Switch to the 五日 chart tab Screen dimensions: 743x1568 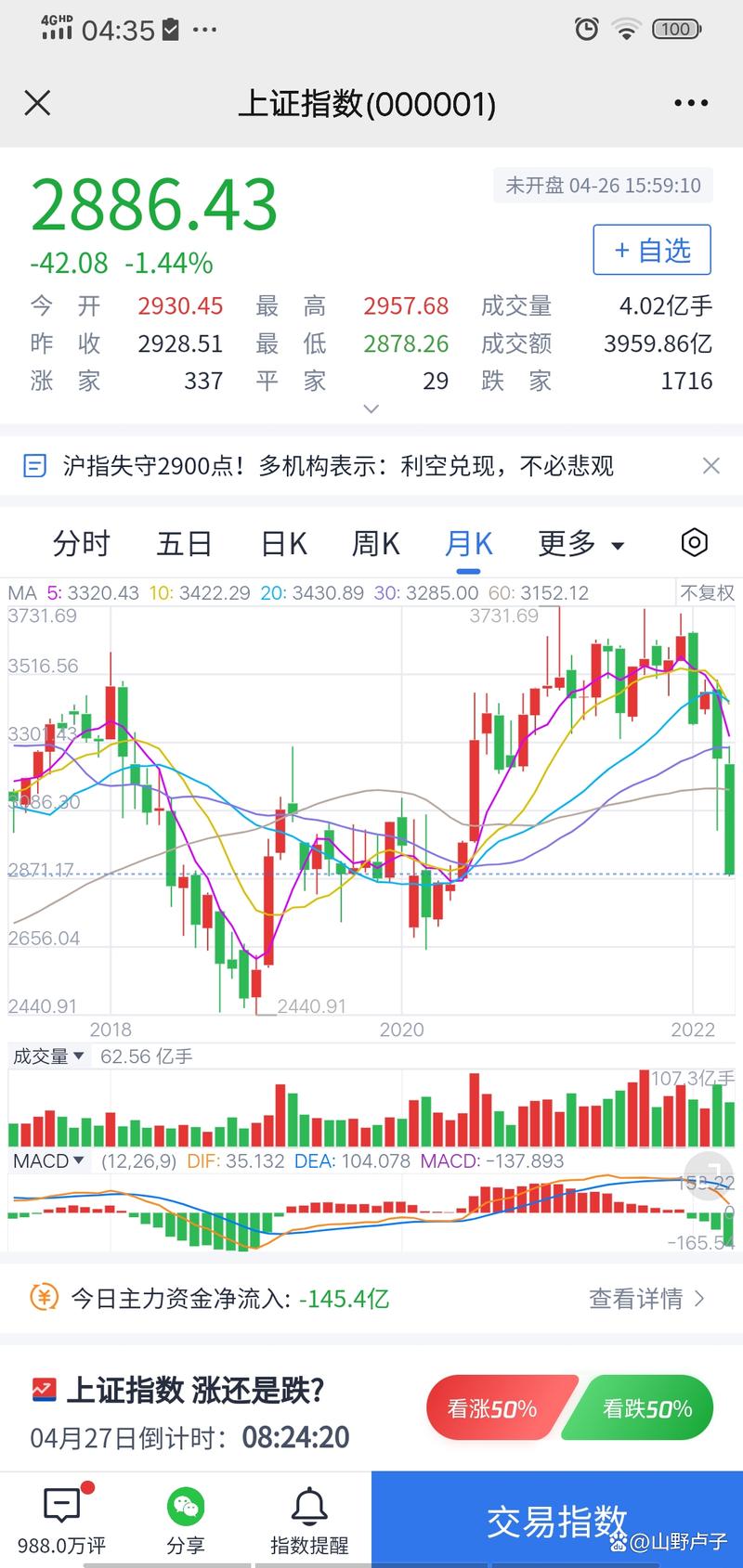point(184,543)
